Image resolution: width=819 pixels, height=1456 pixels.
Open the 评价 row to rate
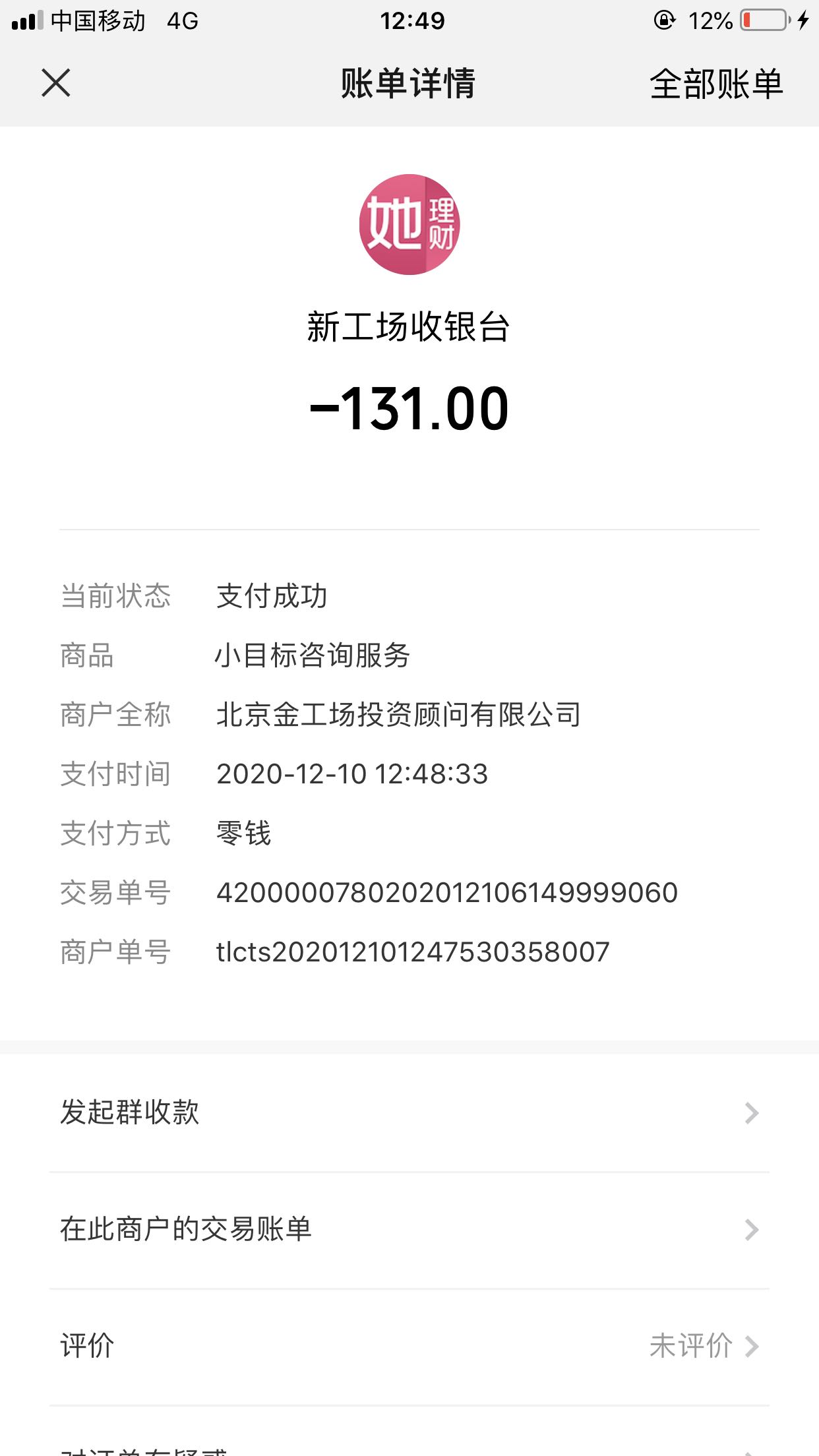pyautogui.click(x=409, y=1347)
